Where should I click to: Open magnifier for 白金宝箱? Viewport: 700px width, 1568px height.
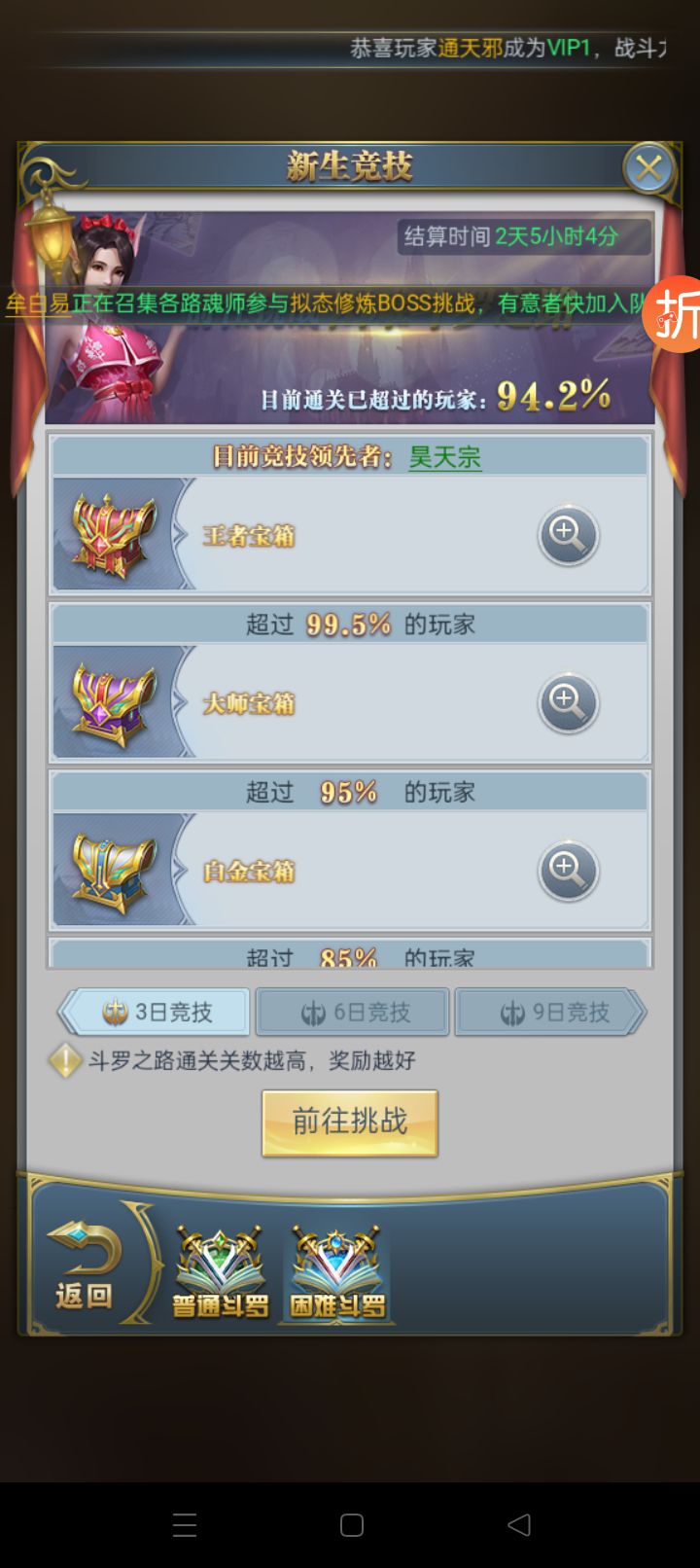point(568,870)
